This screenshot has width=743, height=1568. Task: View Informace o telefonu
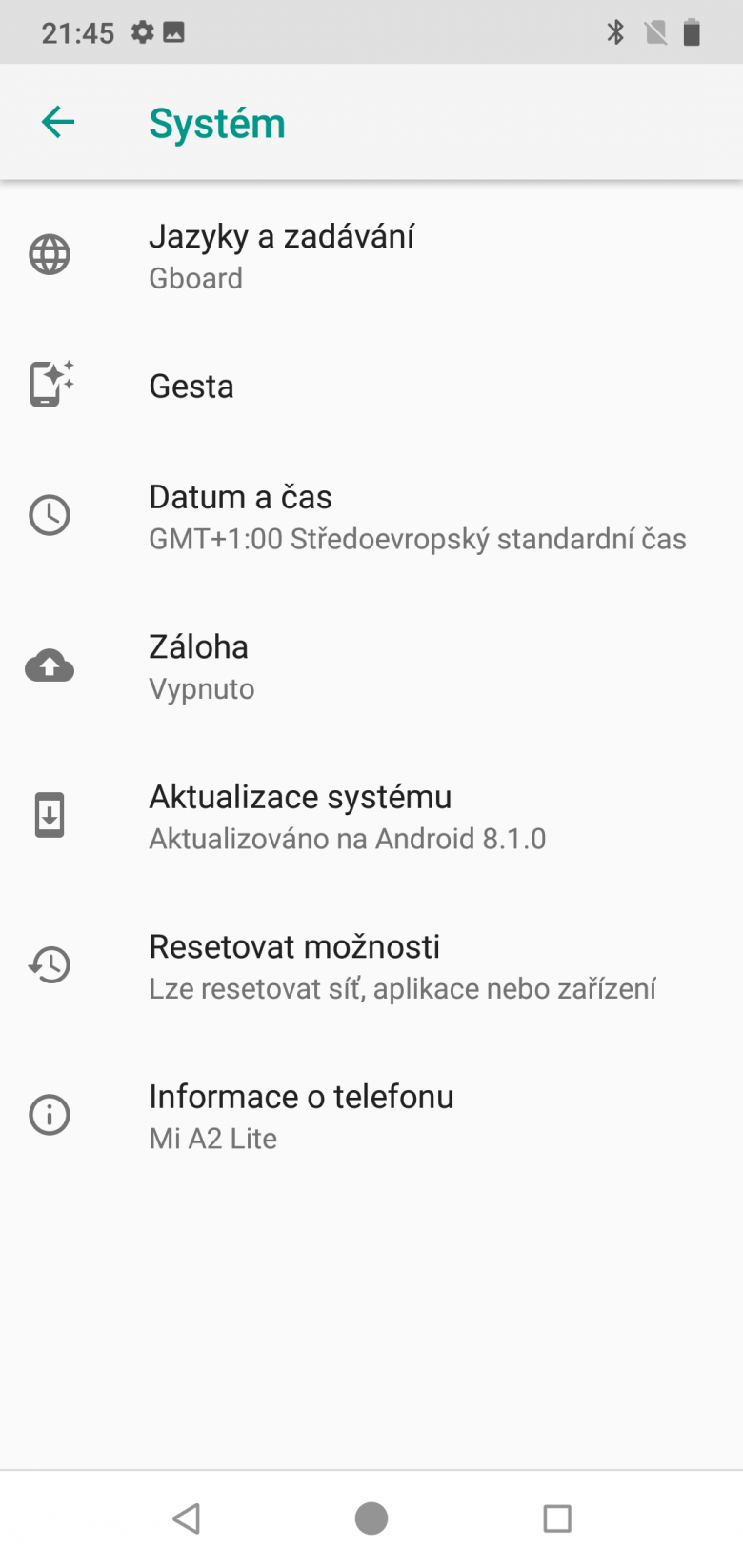tap(371, 1116)
